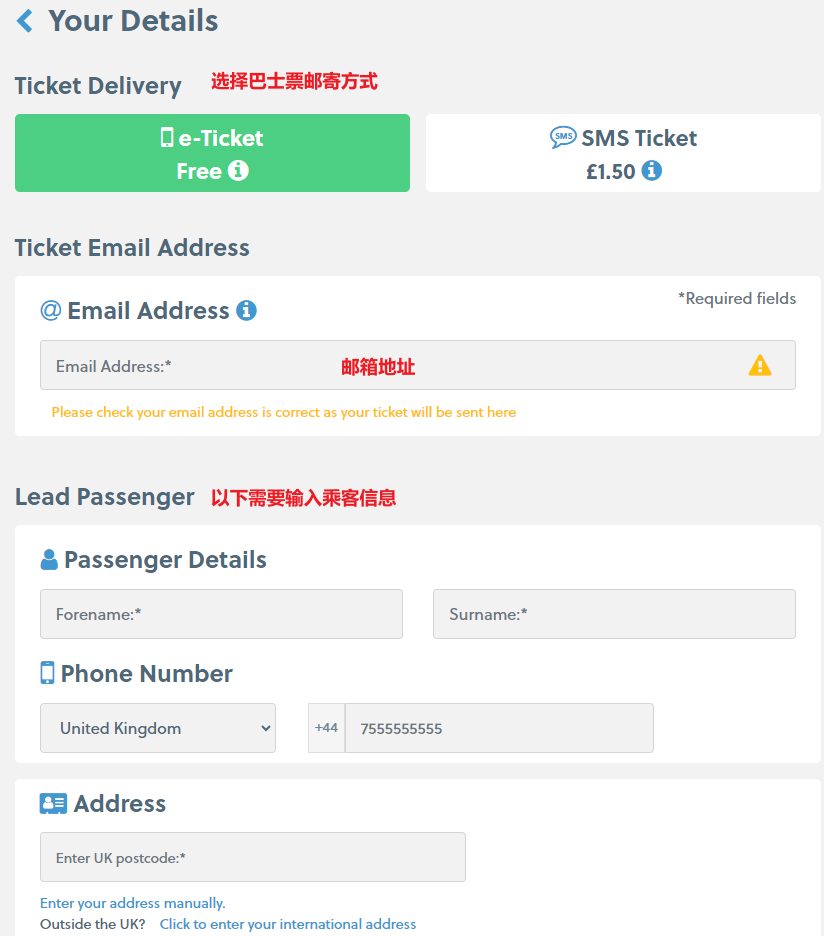Tap the phone number field
The image size is (824, 936).
498,728
